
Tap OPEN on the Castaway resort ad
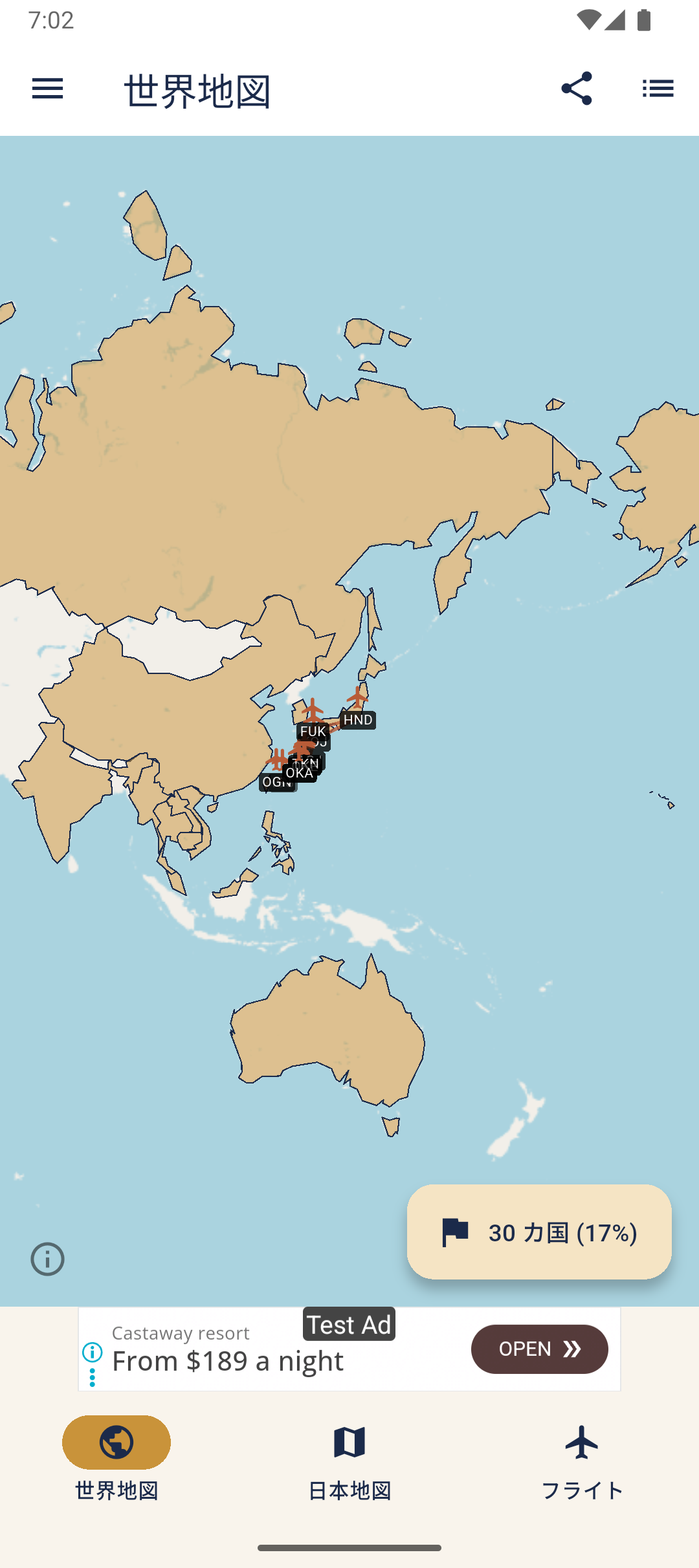(x=539, y=1349)
